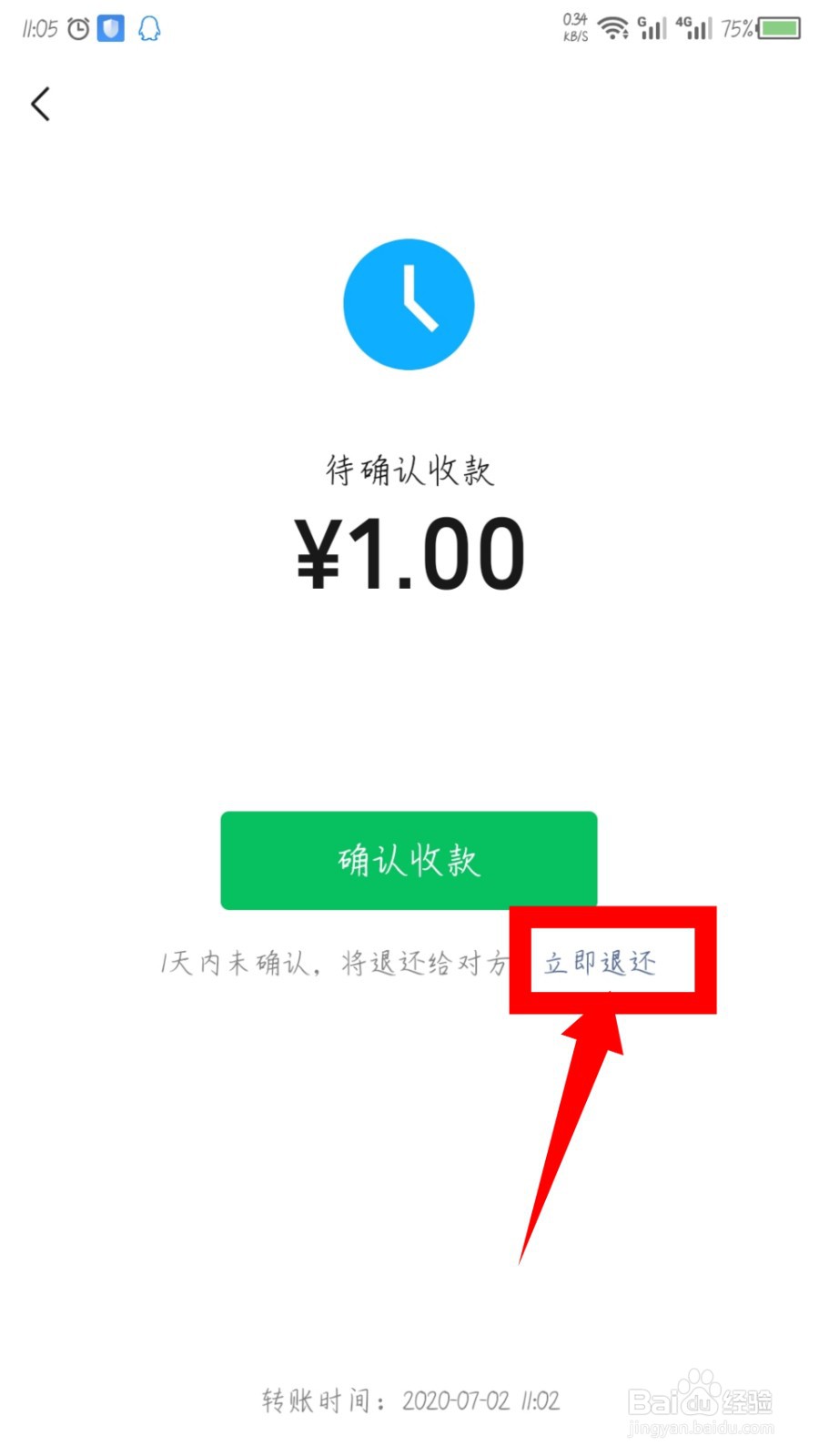Tap the Wi-Fi icon in the status bar
The image size is (819, 1456).
click(x=614, y=28)
